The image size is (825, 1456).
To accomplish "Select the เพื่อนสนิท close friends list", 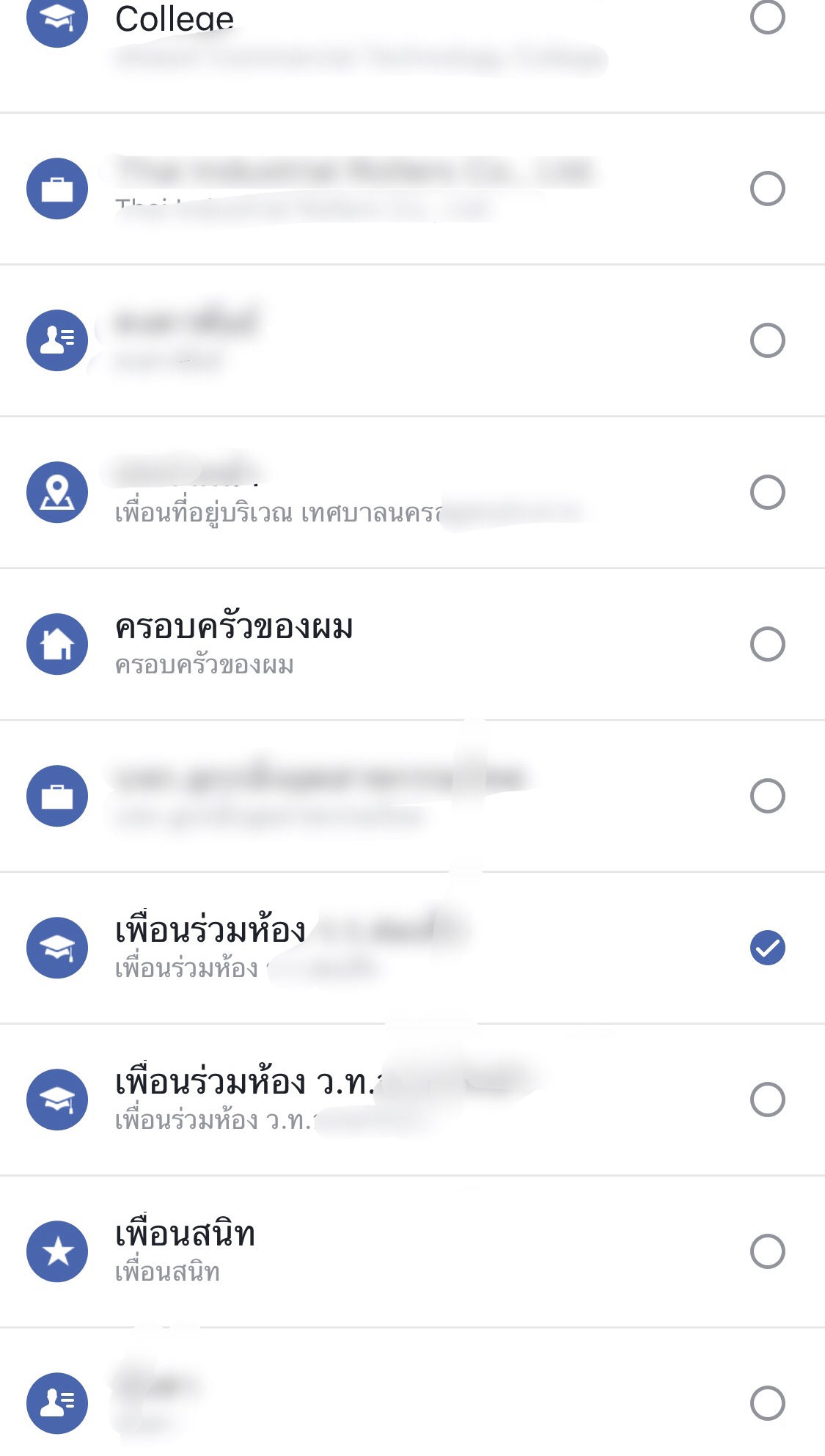I will coord(412,1251).
